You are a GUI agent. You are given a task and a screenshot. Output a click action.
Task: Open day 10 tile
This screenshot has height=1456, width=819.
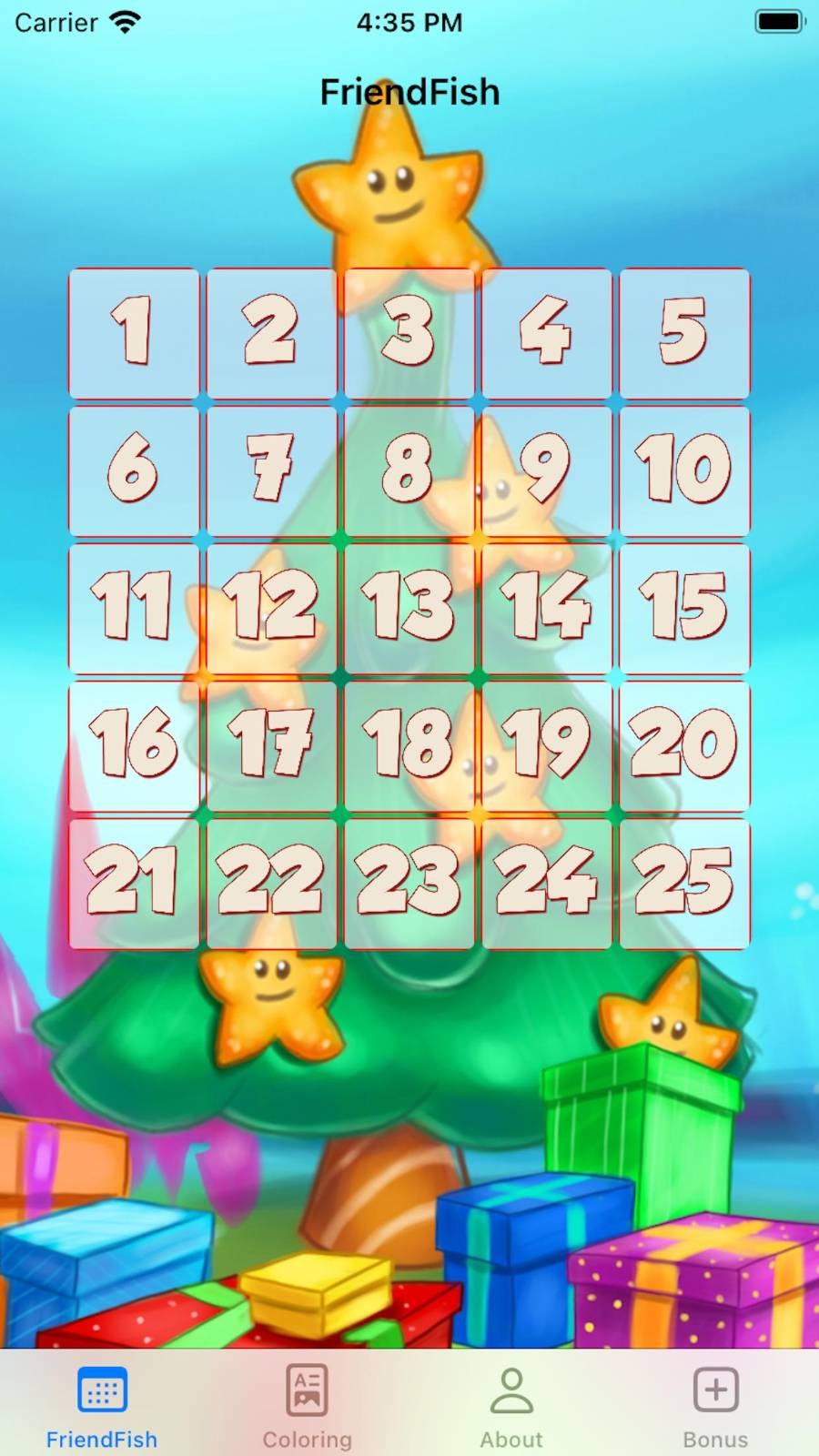coord(684,470)
